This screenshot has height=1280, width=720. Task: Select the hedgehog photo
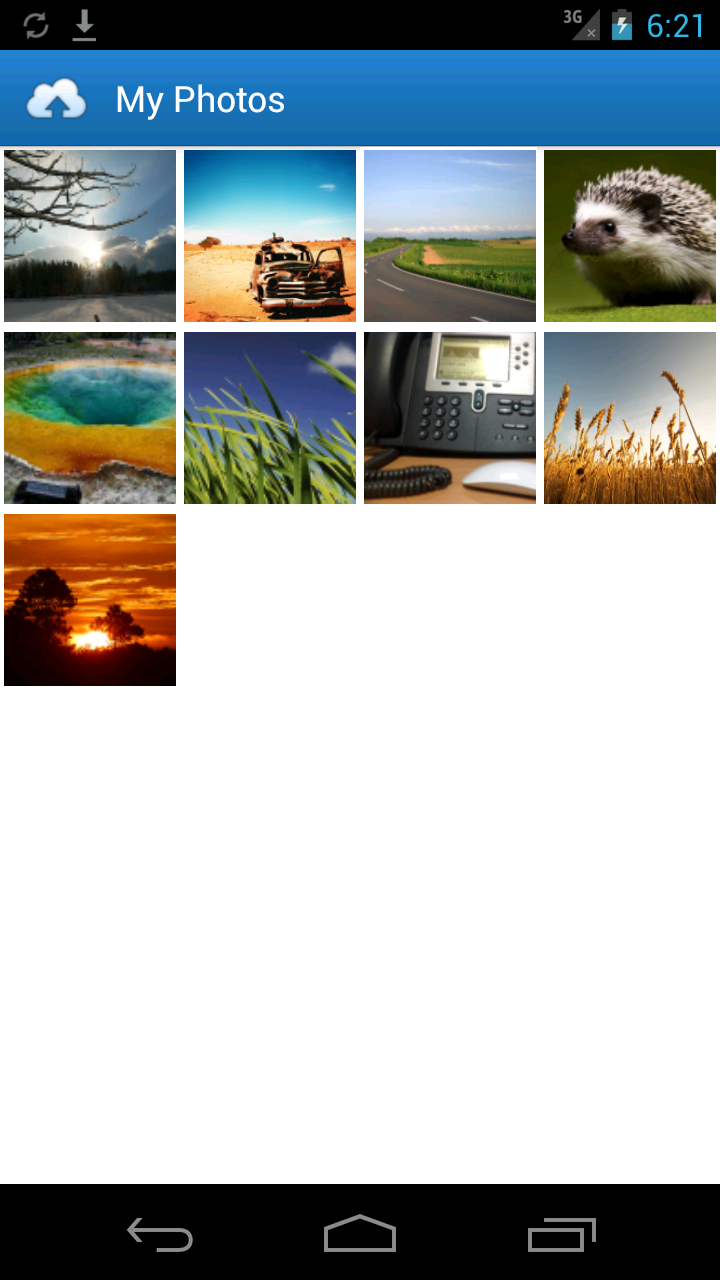630,236
